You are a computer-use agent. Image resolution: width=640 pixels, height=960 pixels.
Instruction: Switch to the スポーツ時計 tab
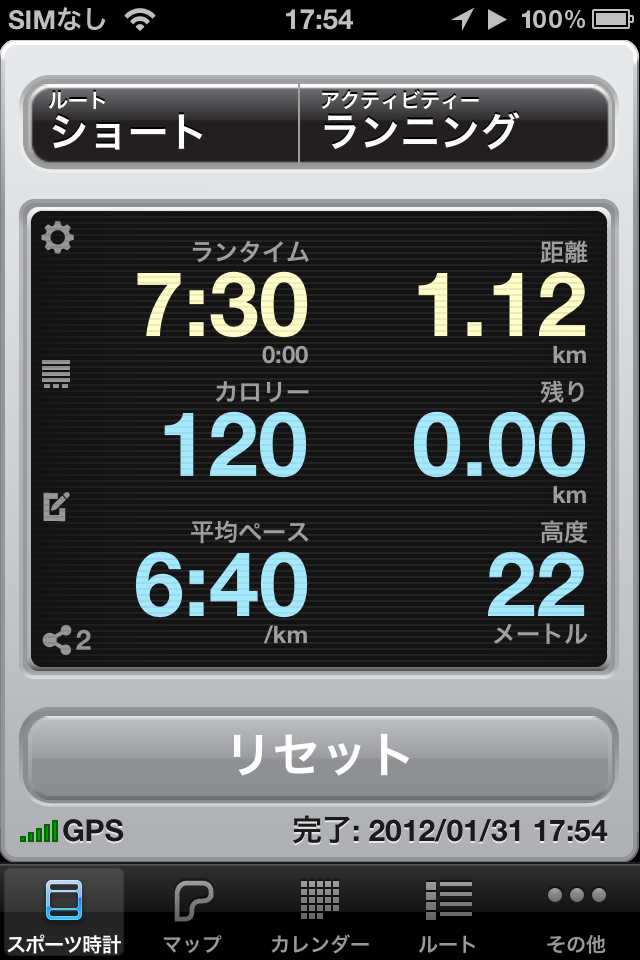click(x=64, y=914)
